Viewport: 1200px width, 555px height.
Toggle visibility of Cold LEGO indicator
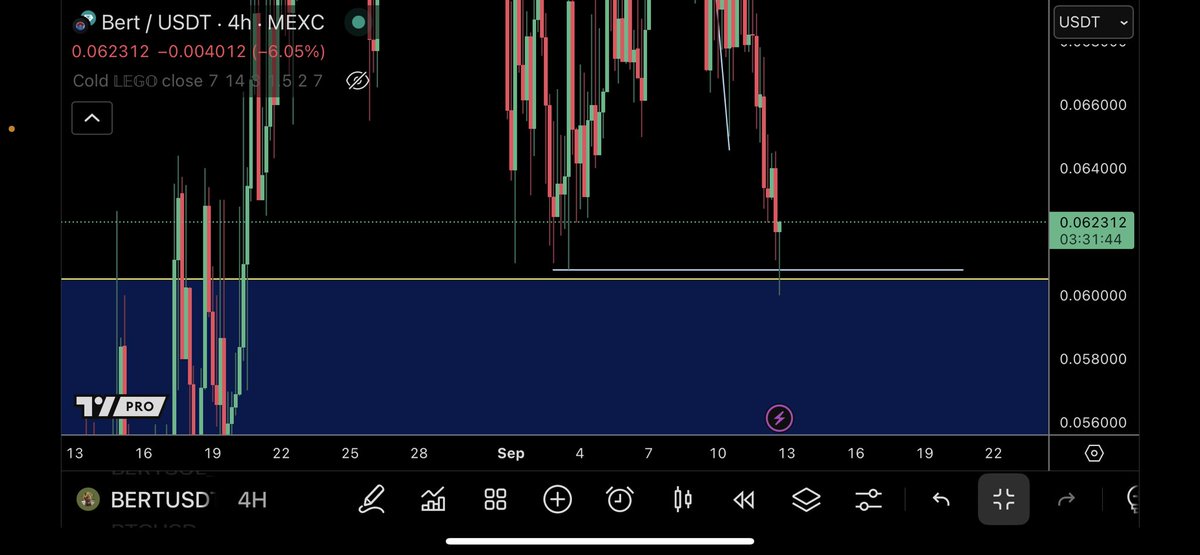358,81
